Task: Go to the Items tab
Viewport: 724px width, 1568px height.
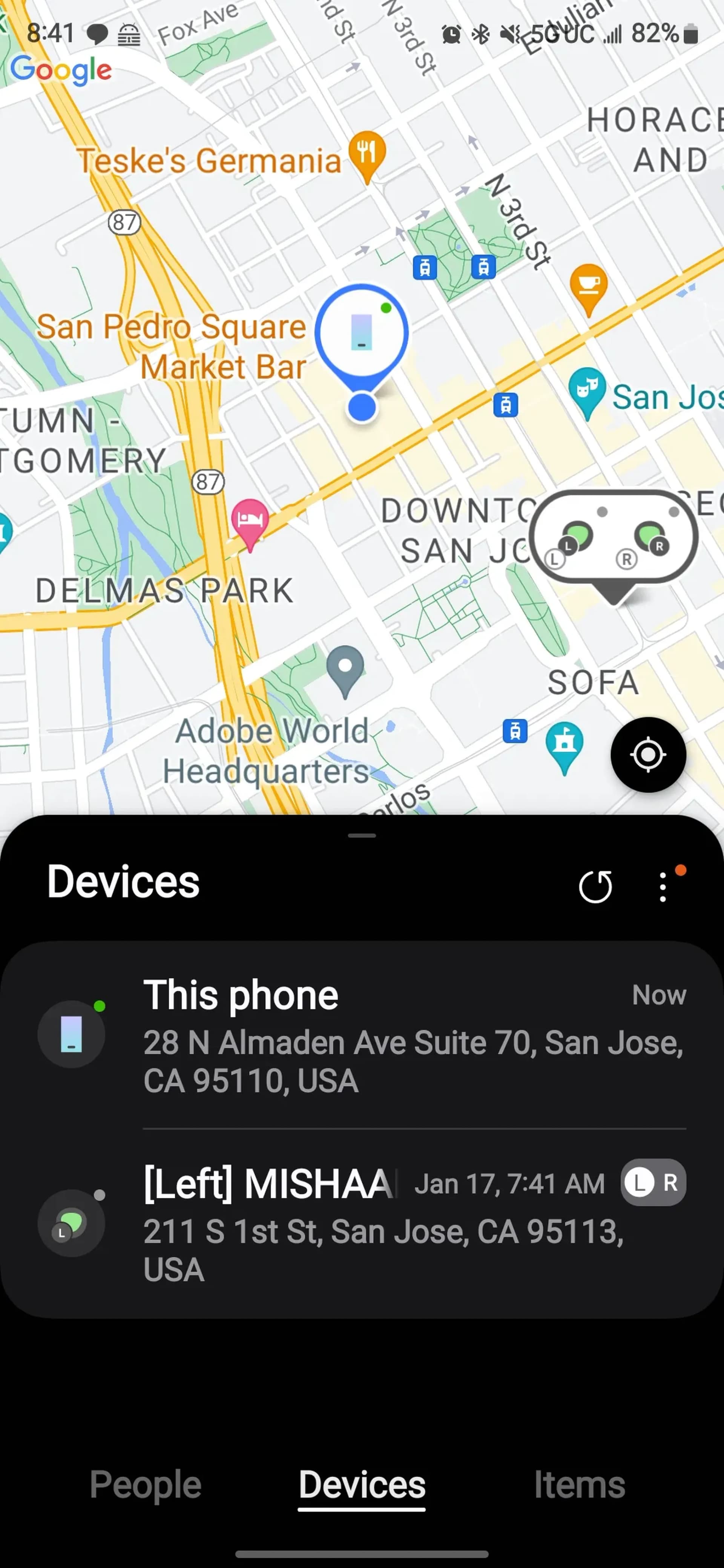Action: (x=579, y=1484)
